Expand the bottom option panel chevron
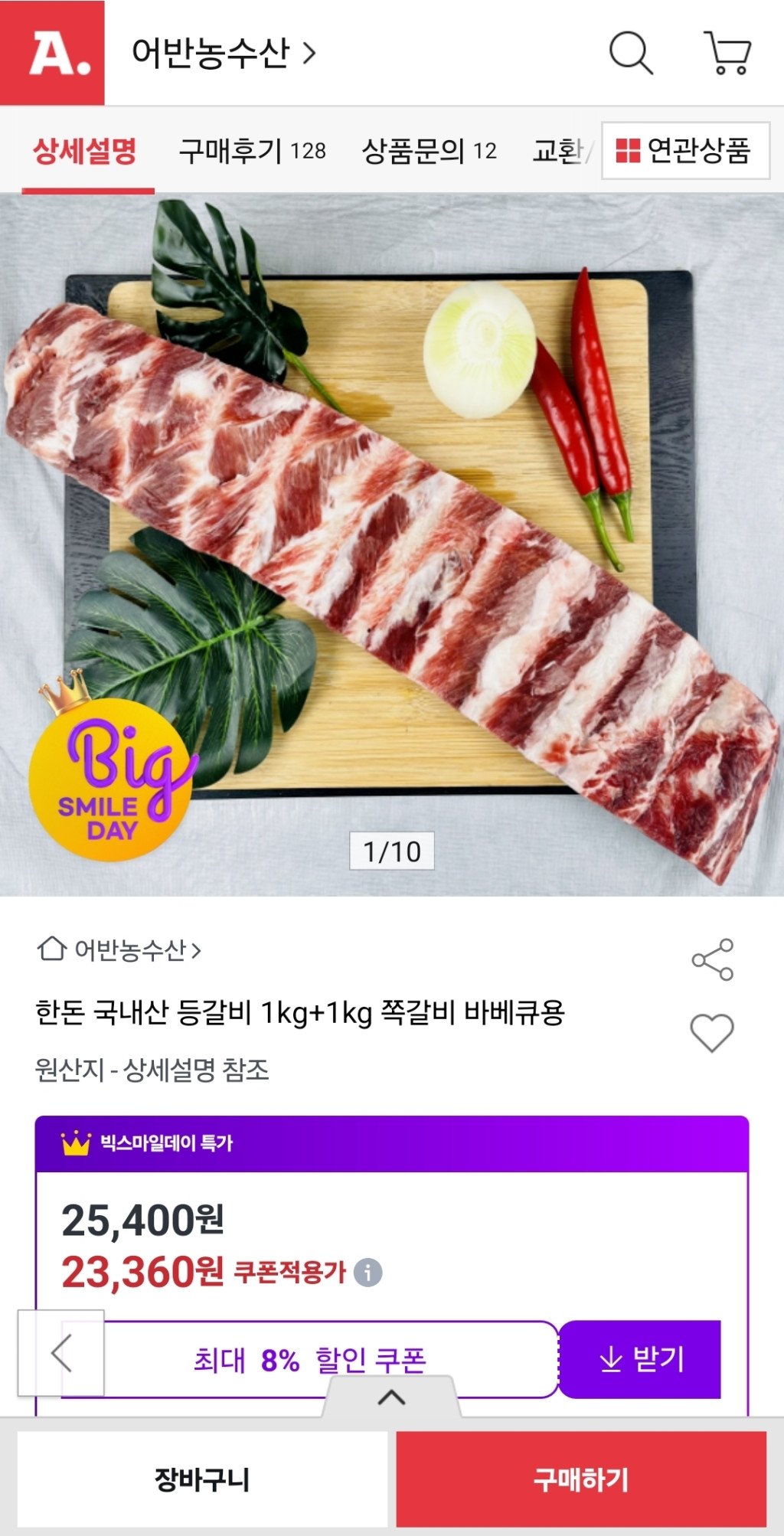The height and width of the screenshot is (1536, 784). [x=391, y=1397]
